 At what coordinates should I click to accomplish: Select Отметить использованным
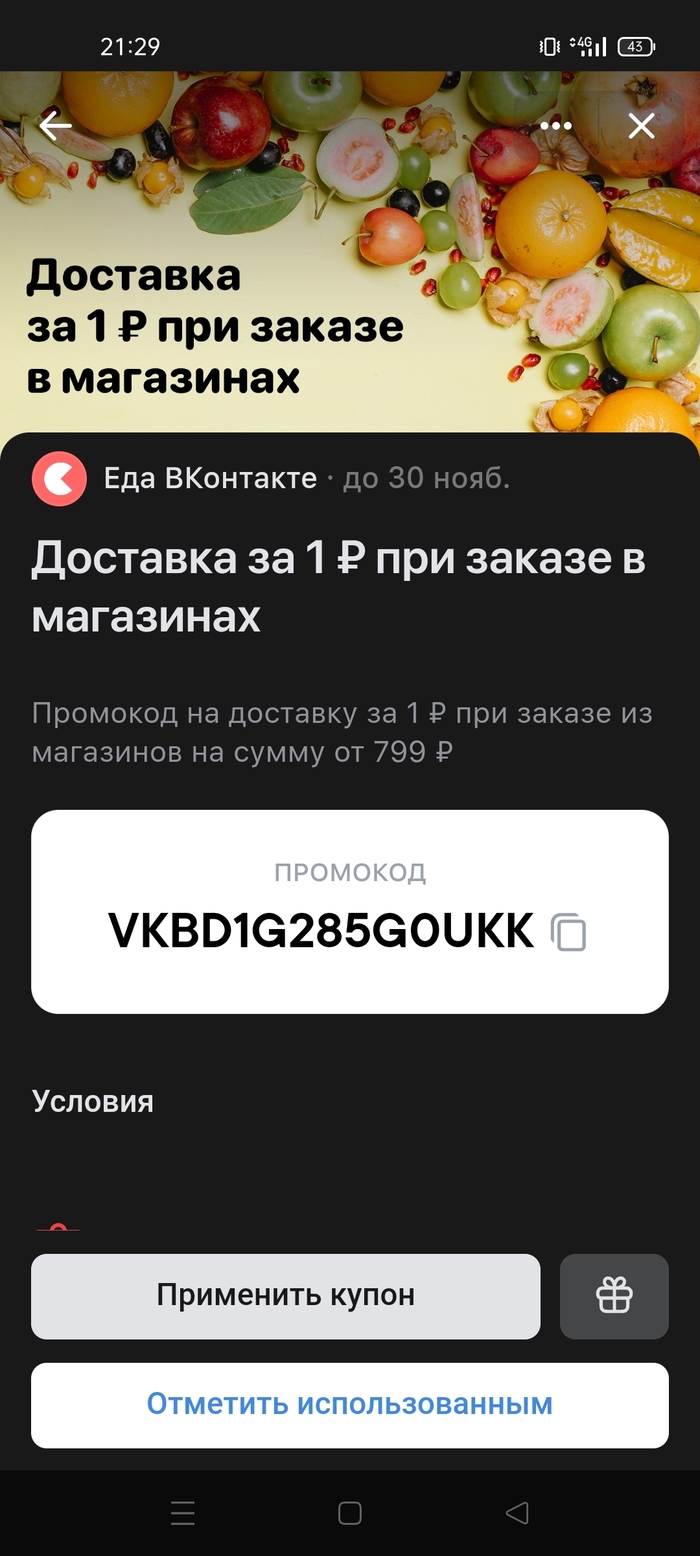point(349,1404)
